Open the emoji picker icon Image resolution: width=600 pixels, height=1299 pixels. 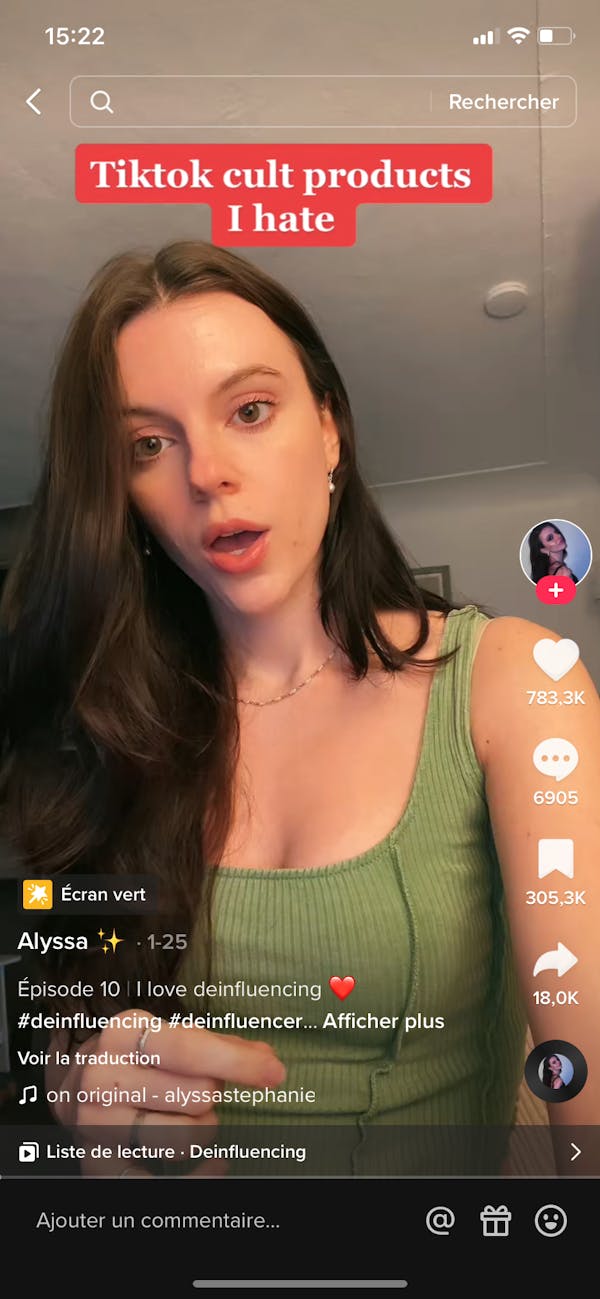coord(551,1220)
